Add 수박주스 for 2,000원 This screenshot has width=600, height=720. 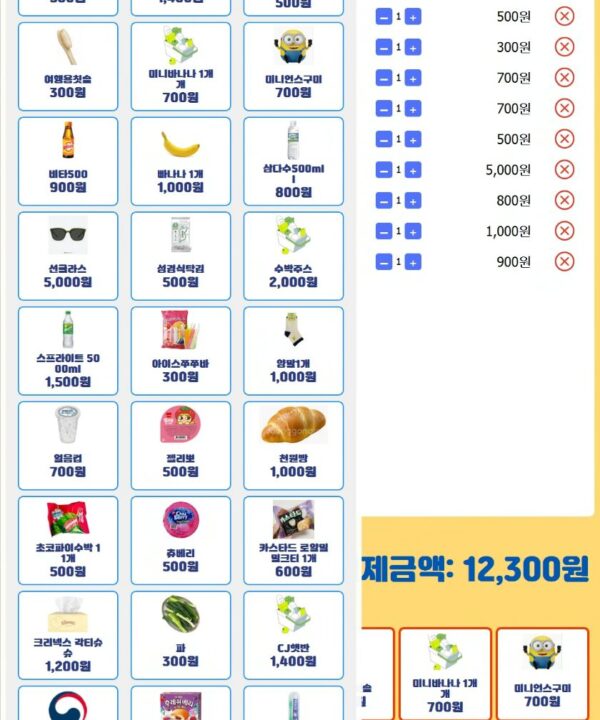(x=293, y=255)
